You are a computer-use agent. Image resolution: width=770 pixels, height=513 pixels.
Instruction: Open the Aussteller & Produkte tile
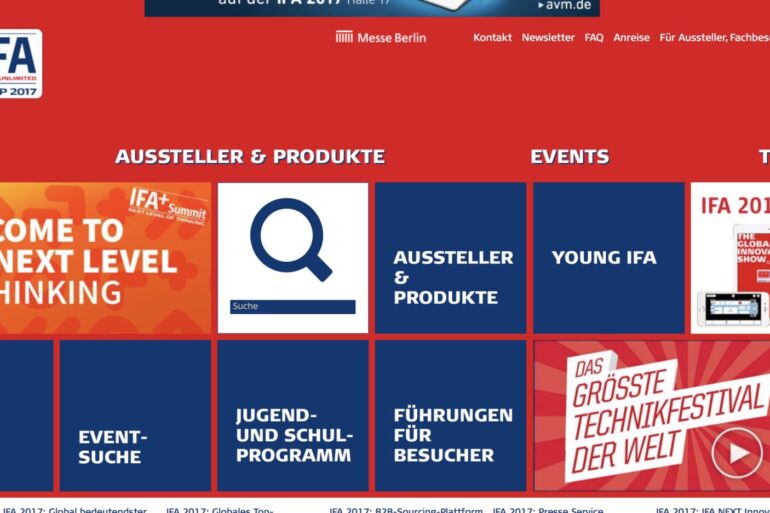click(450, 258)
